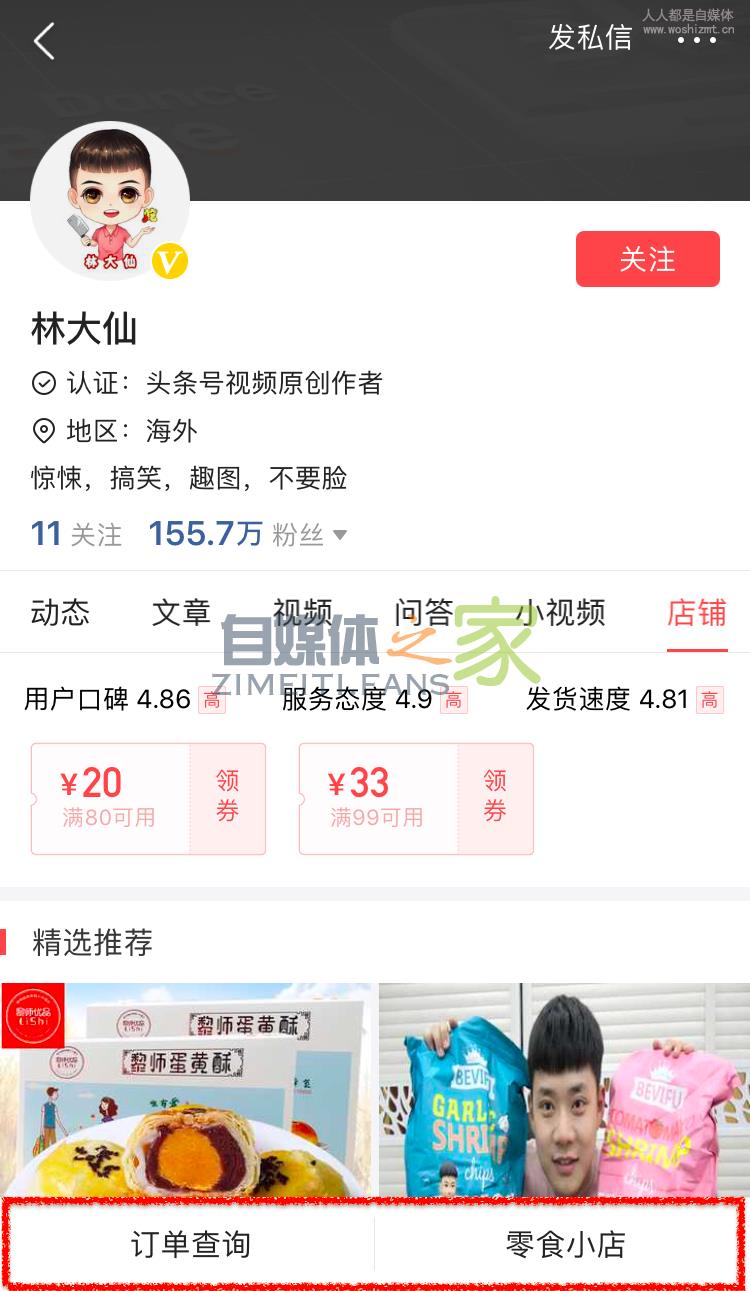The width and height of the screenshot is (750, 1291).
Task: Claim the ¥20 coupon via 领券
Action: tap(227, 798)
